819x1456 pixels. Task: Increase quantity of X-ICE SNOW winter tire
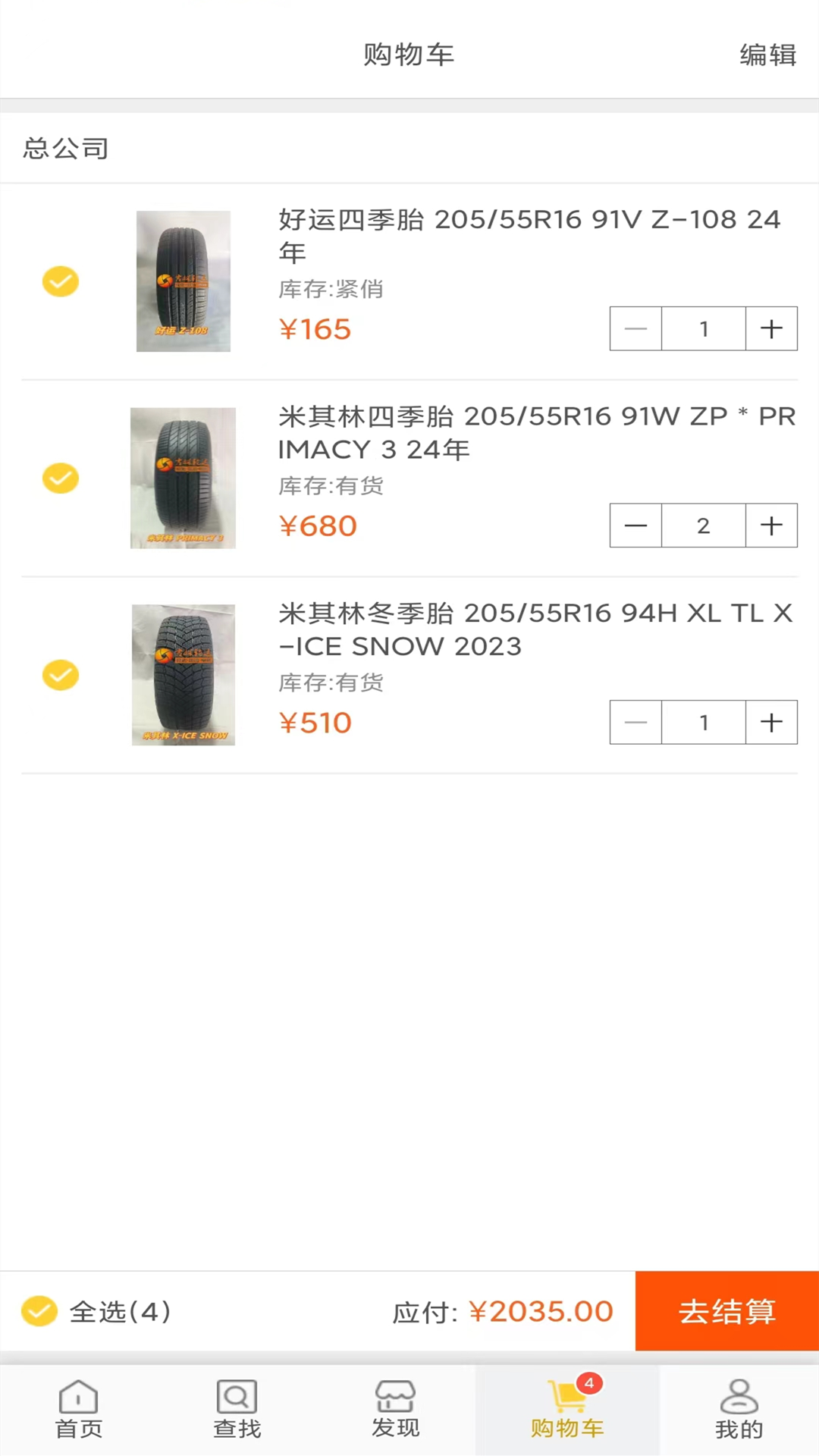click(x=771, y=722)
